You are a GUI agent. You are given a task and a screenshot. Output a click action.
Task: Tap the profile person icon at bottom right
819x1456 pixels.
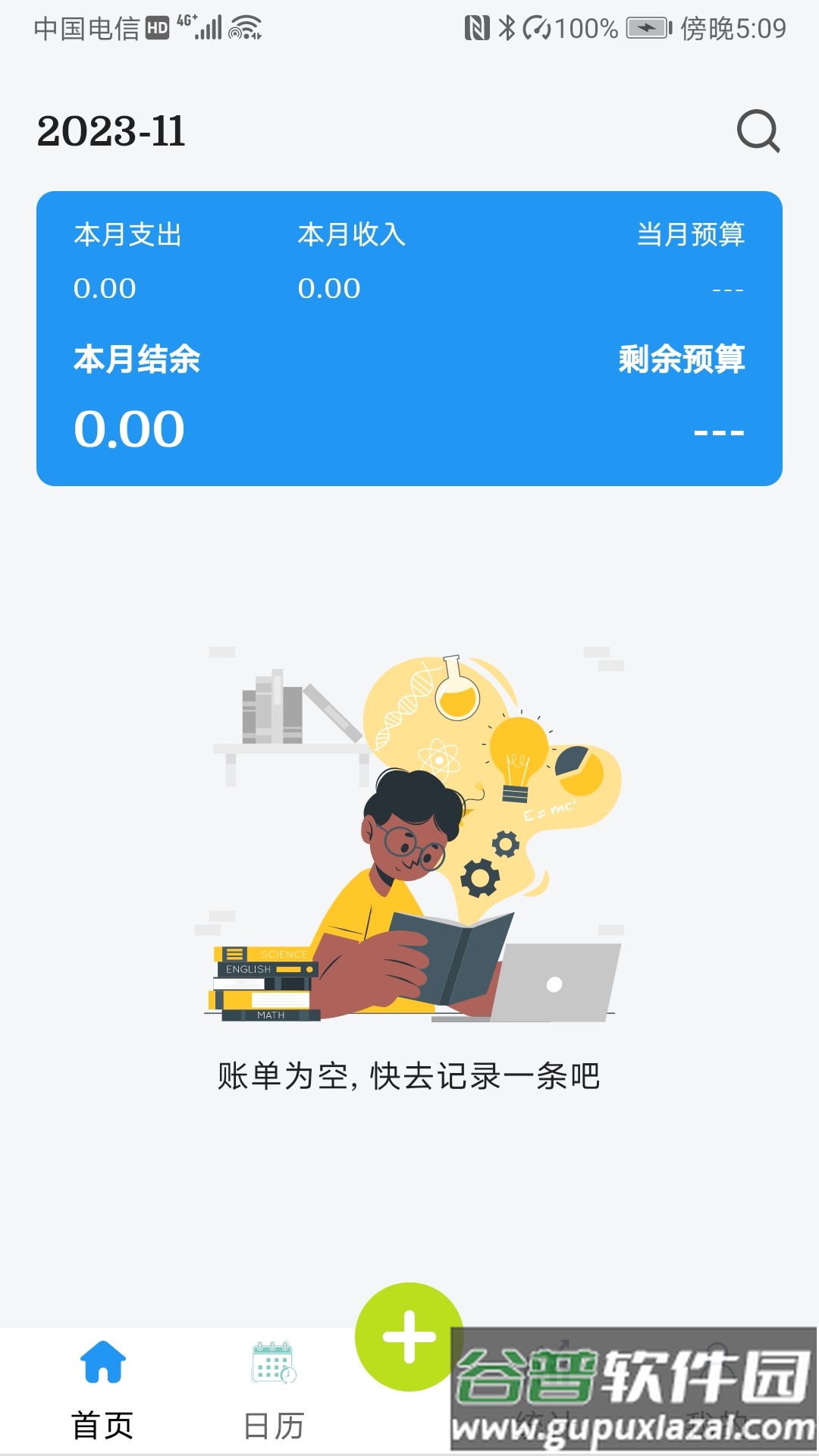[x=717, y=1361]
